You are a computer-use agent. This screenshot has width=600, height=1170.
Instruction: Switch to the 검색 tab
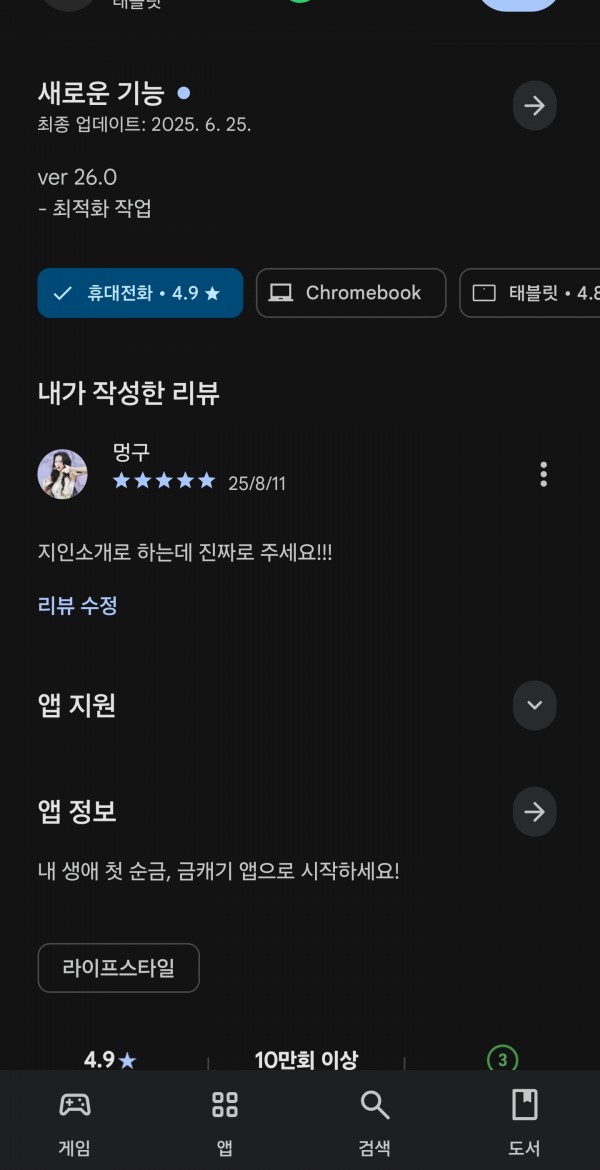click(375, 1121)
